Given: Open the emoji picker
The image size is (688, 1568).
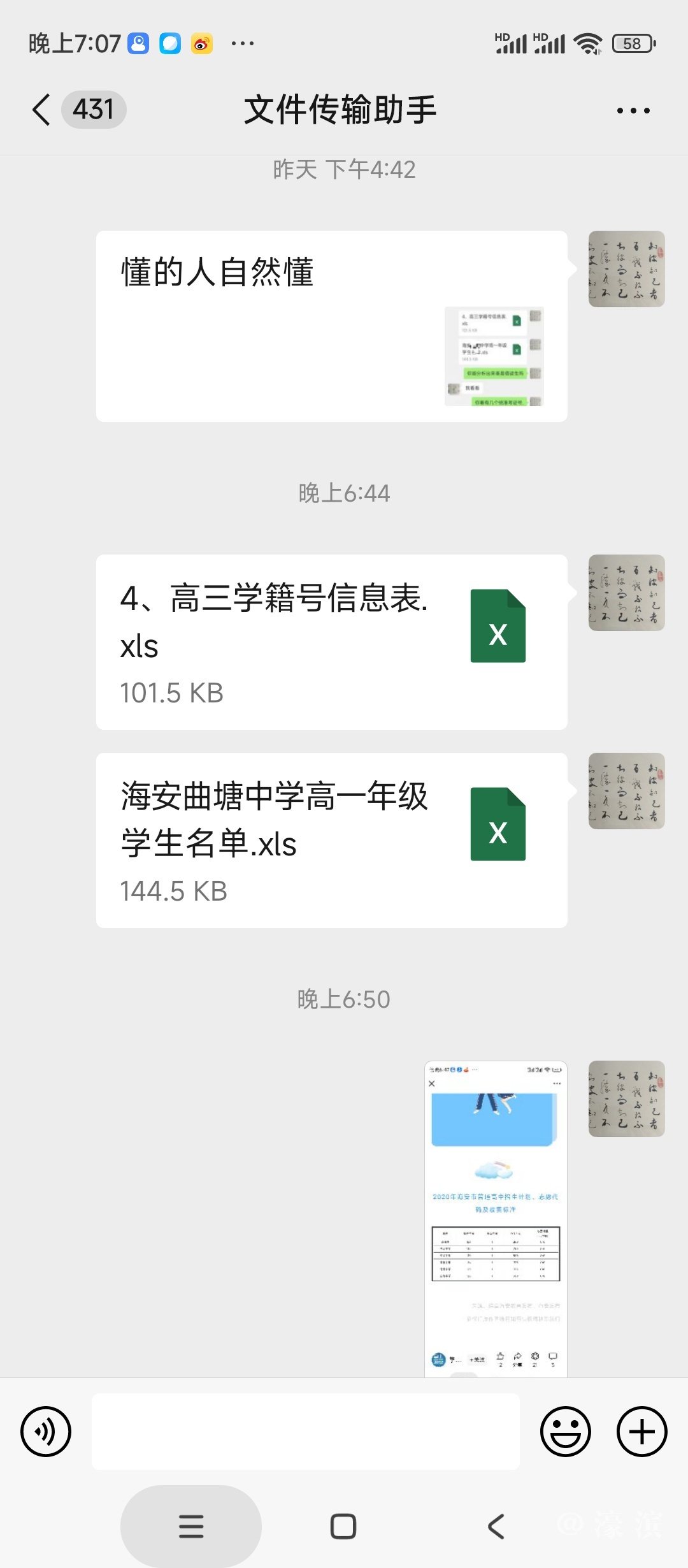Looking at the screenshot, I should click(566, 1432).
